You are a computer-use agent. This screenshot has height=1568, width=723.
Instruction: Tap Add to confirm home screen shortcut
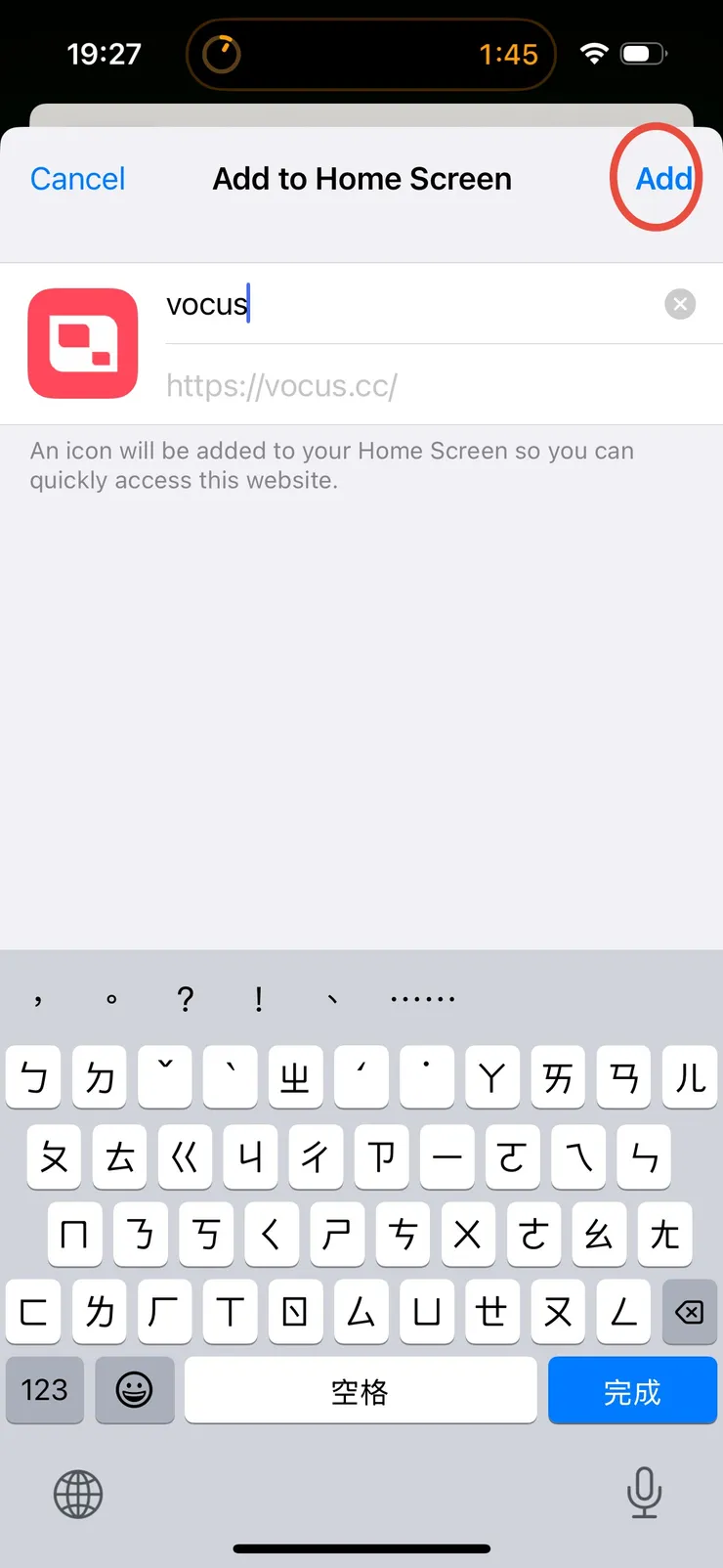click(x=663, y=179)
